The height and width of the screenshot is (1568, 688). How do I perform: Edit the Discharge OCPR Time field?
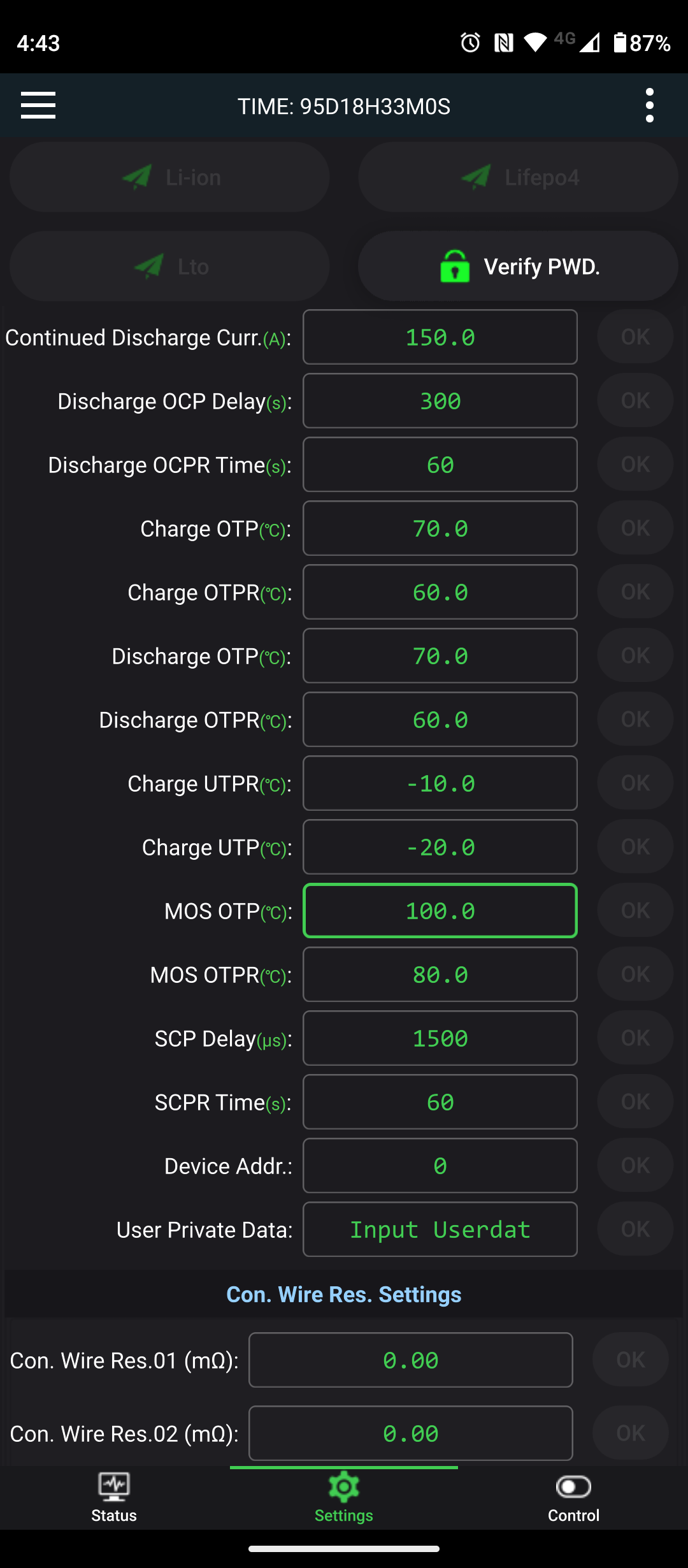440,465
